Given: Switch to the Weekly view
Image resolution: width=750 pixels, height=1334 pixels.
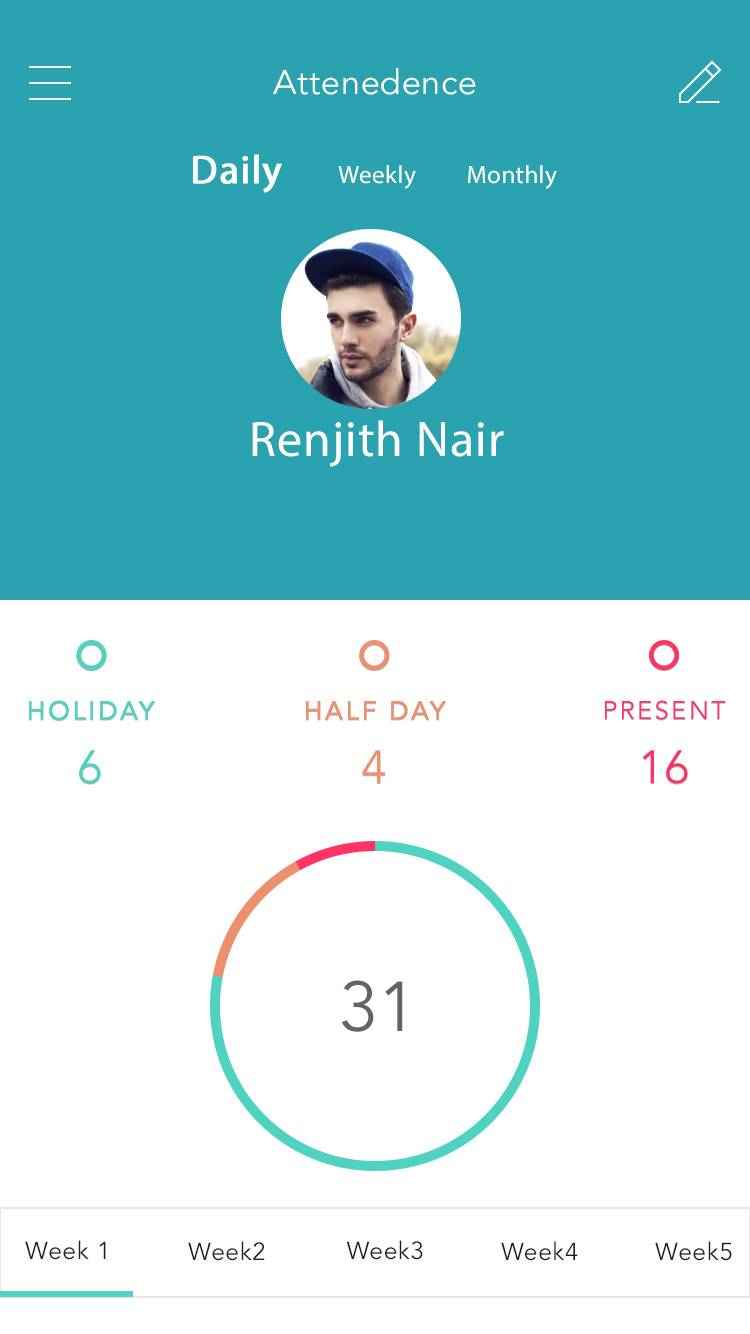Looking at the screenshot, I should click(377, 175).
